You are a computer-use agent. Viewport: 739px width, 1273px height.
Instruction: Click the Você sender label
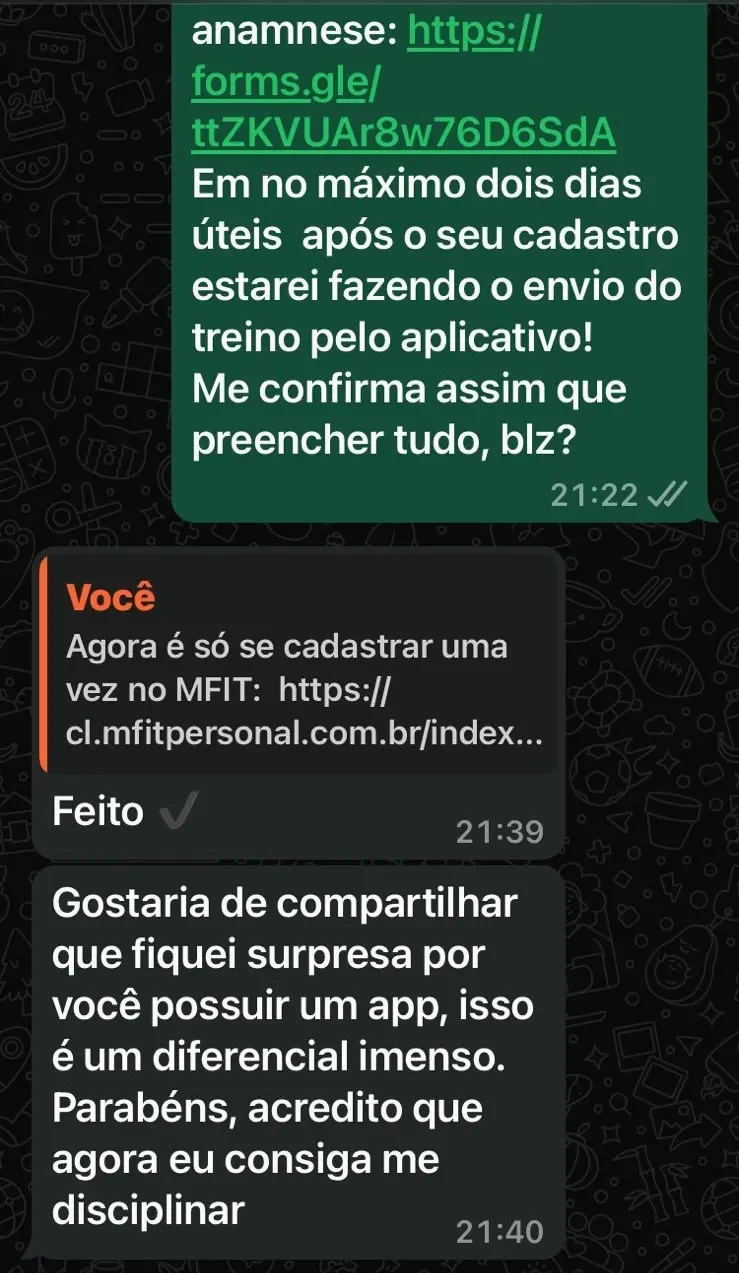110,597
